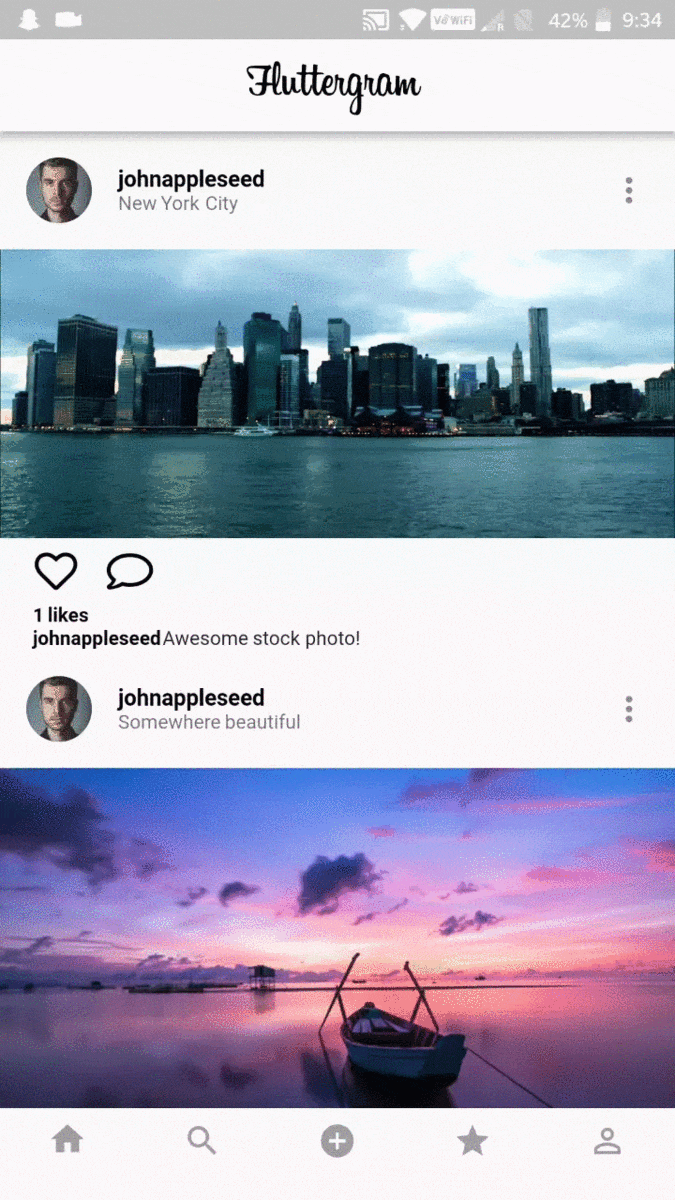Image resolution: width=675 pixels, height=1200 pixels.
Task: Open johnappleseed username on Somewhere beautiful post
Action: coord(191,698)
